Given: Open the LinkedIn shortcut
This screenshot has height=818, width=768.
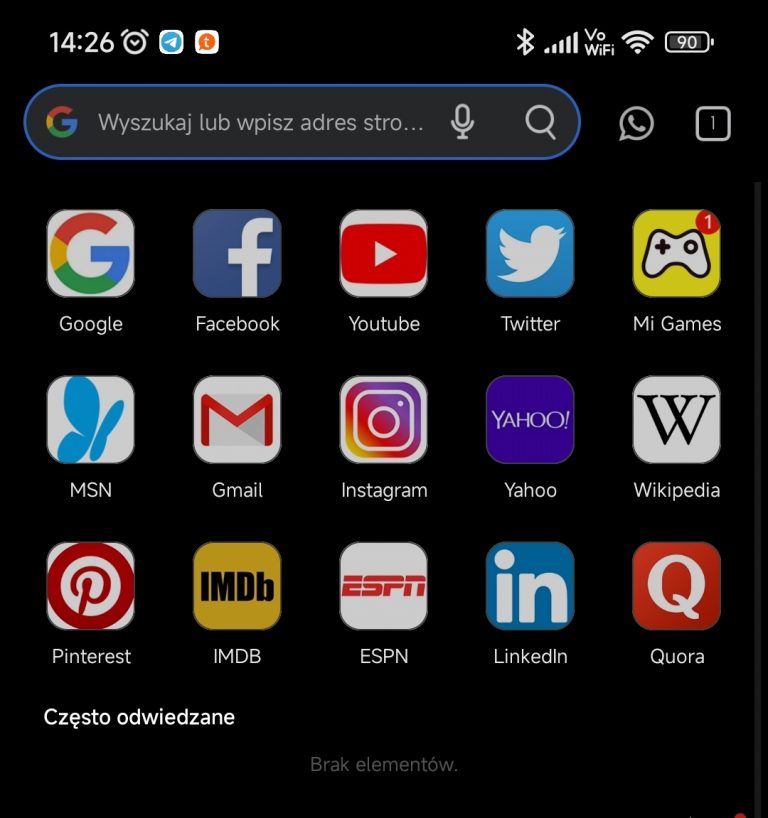Looking at the screenshot, I should click(x=530, y=586).
